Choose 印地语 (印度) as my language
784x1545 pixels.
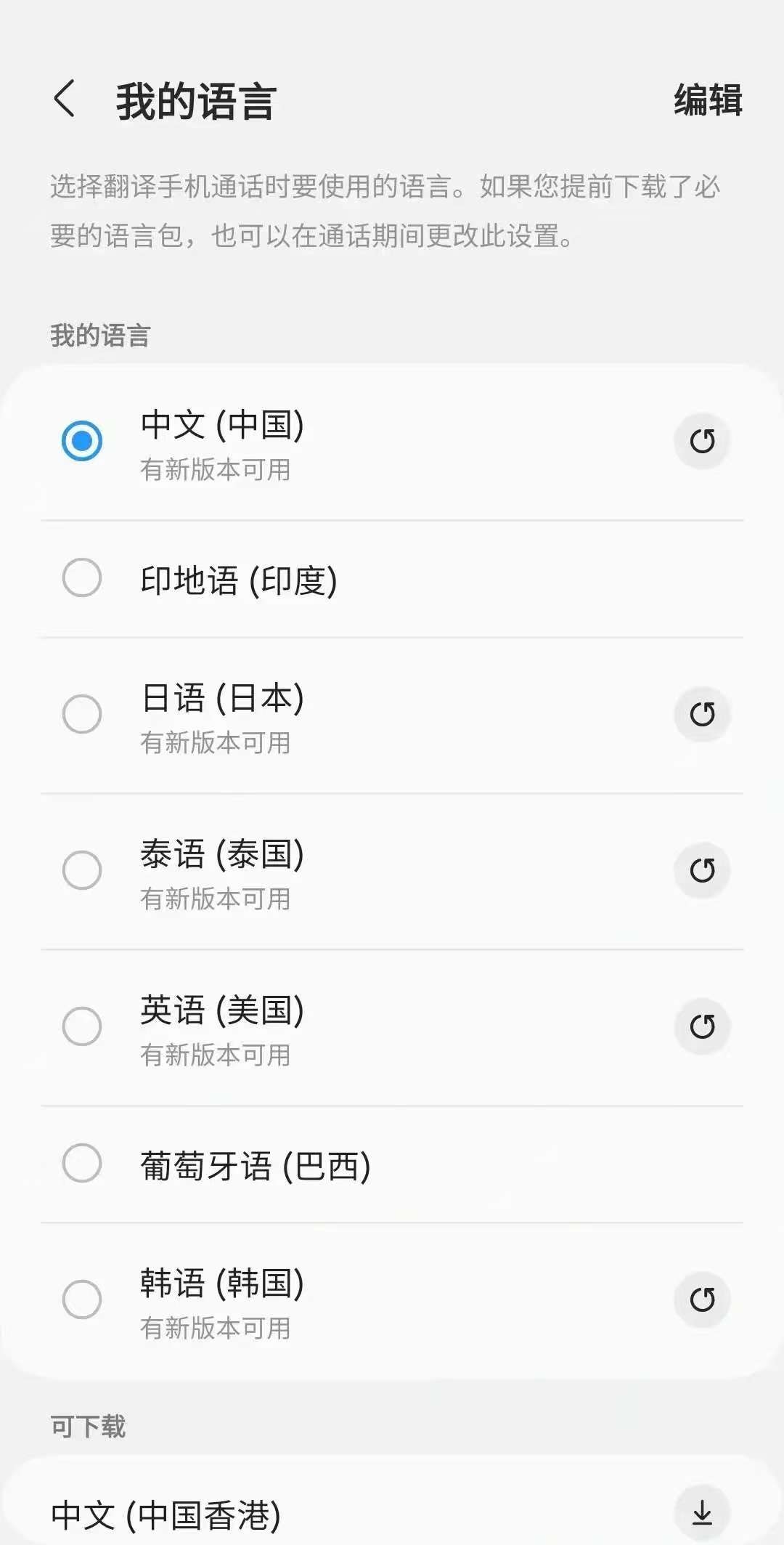click(x=82, y=578)
